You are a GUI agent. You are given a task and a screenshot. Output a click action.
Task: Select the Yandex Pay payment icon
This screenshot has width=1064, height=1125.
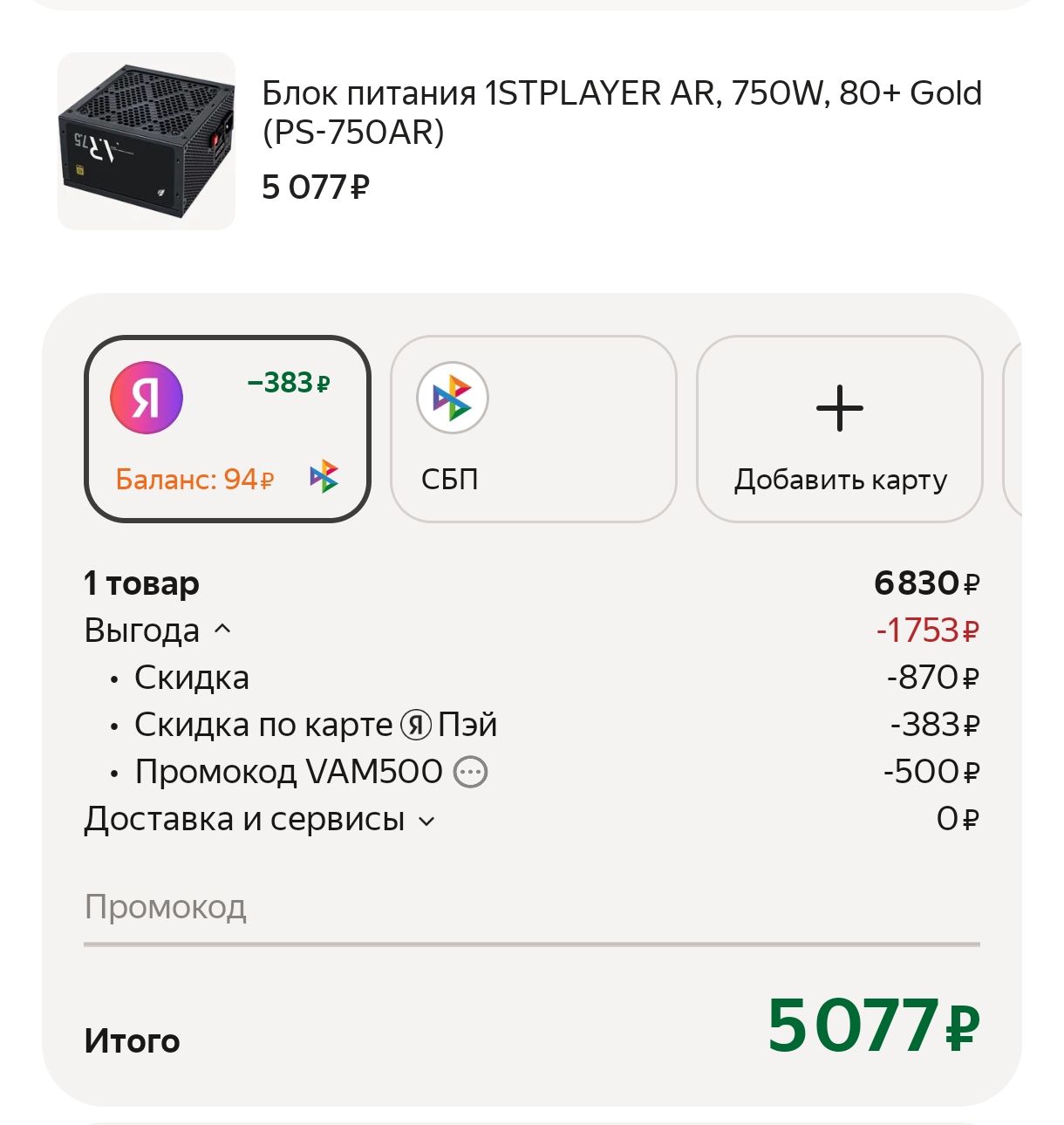pyautogui.click(x=145, y=398)
